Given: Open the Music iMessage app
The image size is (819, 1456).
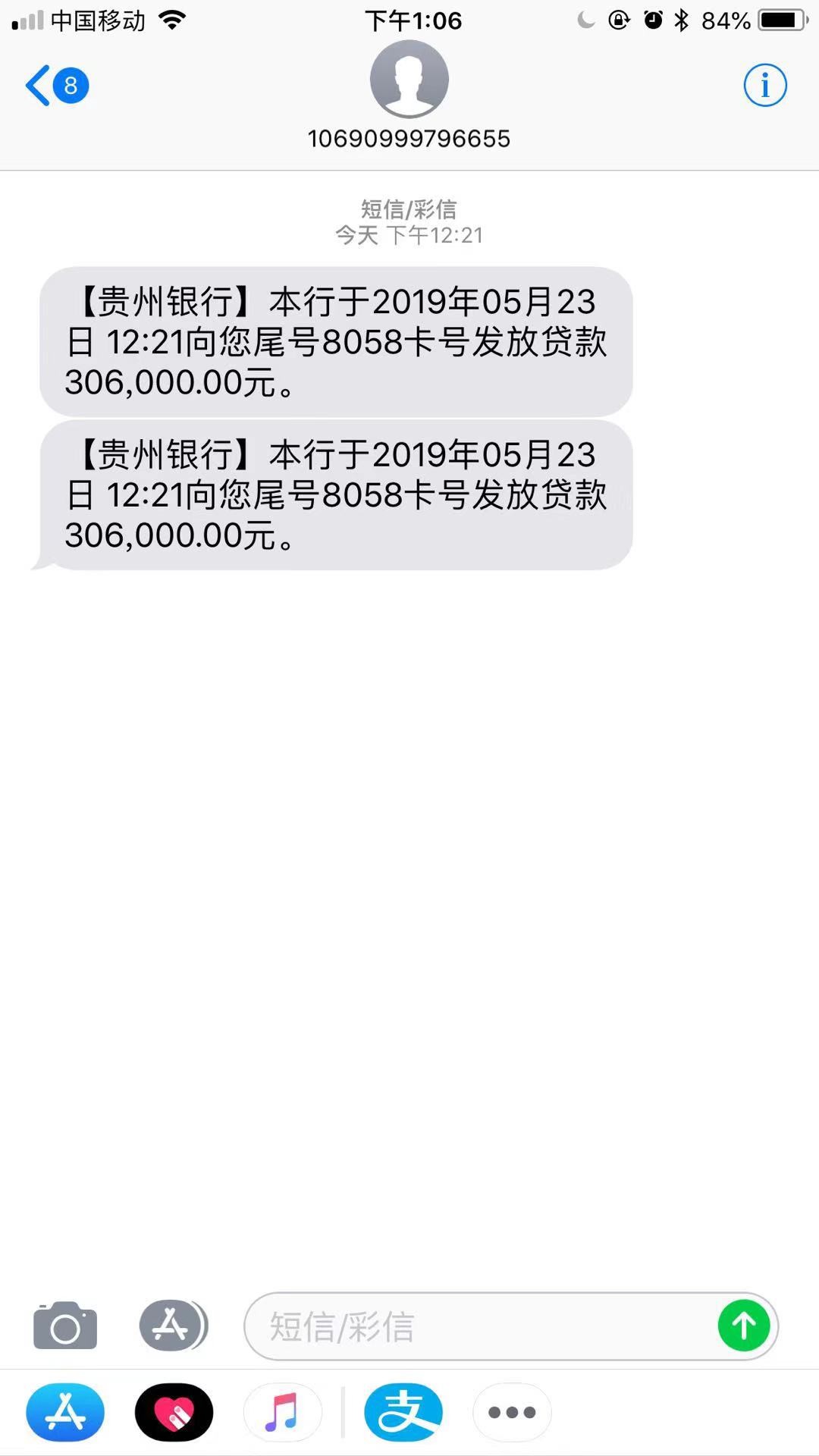Looking at the screenshot, I should (282, 1412).
